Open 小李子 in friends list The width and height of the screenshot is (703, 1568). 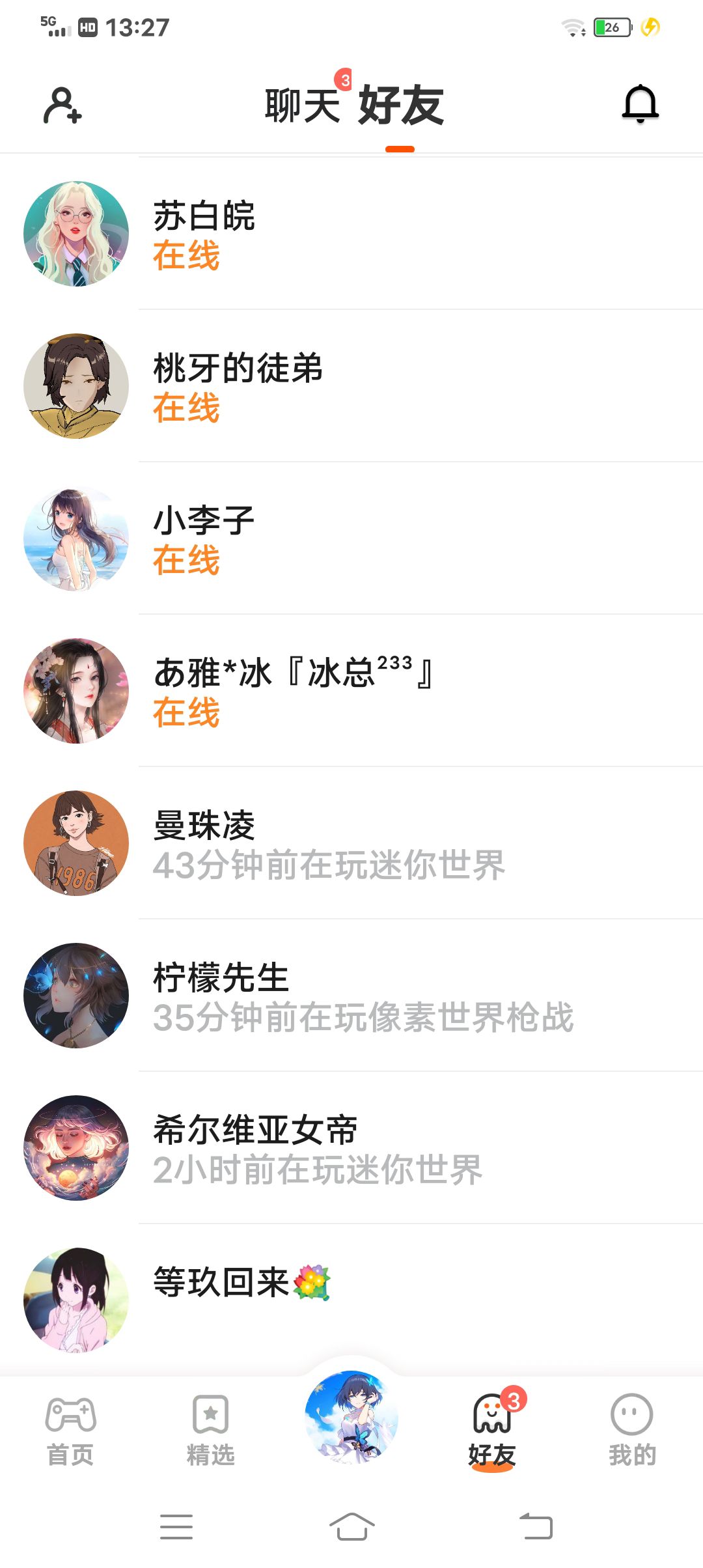pyautogui.click(x=351, y=539)
